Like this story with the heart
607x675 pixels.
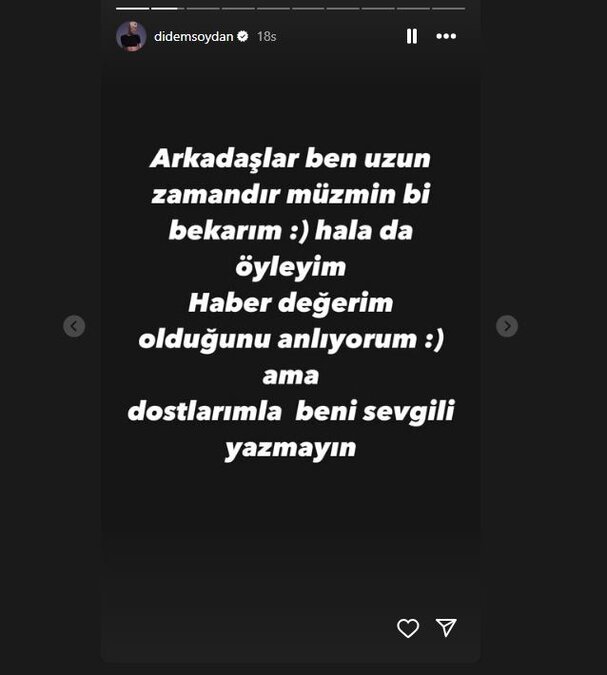click(x=408, y=628)
